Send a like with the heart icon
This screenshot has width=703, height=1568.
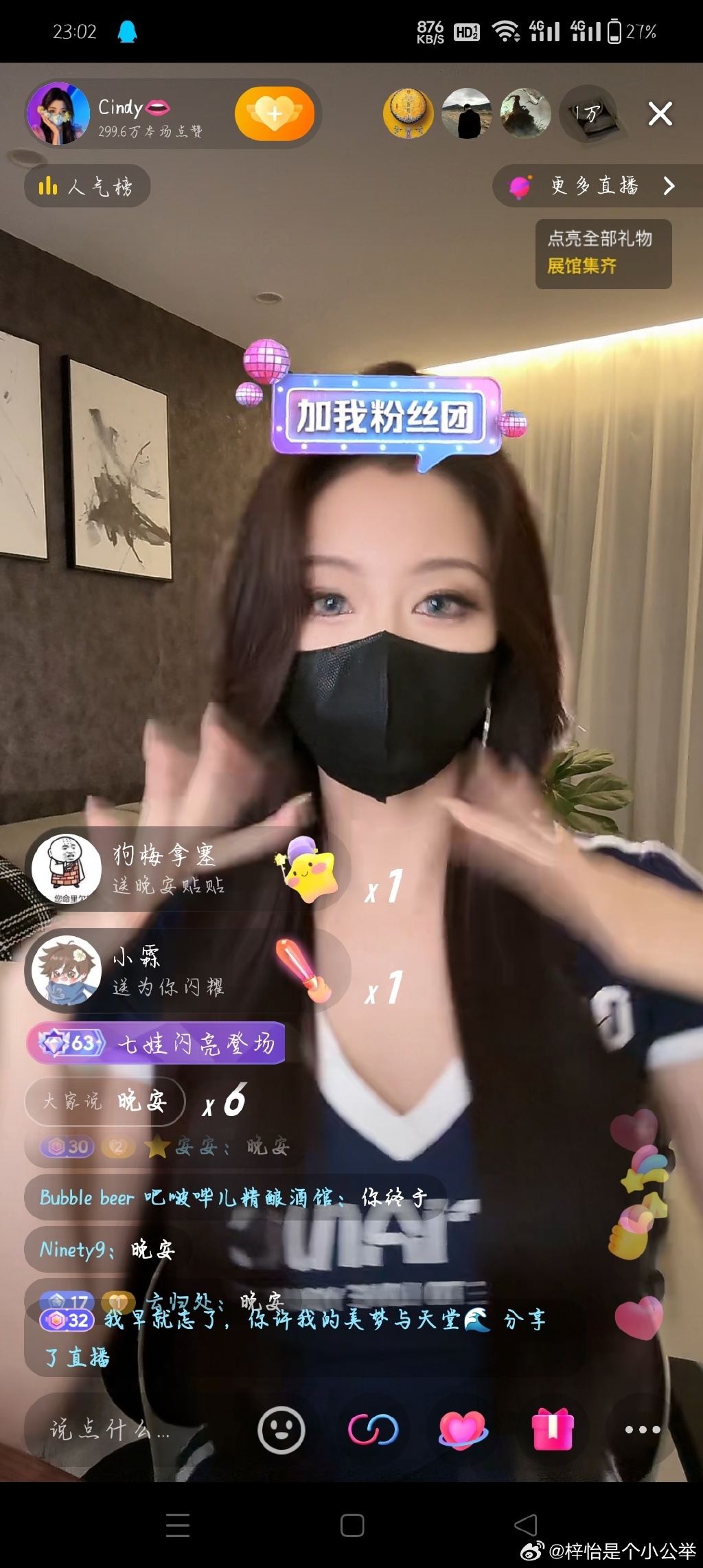click(463, 1429)
